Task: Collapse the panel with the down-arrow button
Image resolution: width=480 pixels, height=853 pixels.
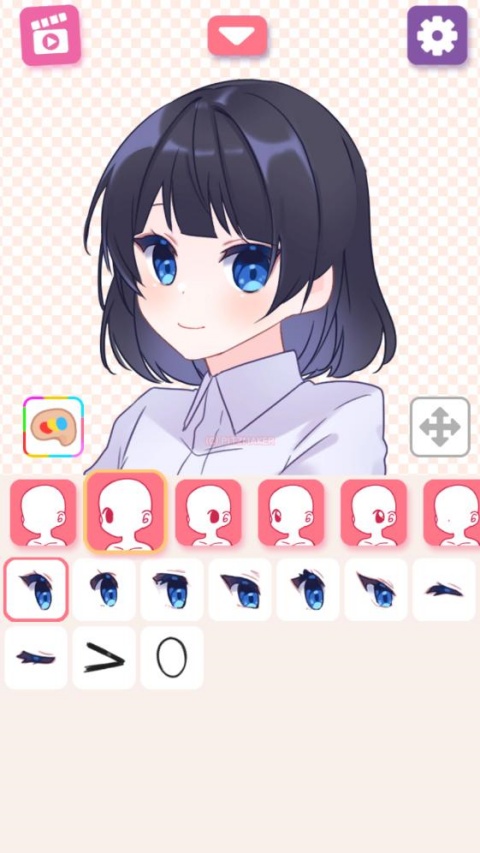Action: [237, 35]
